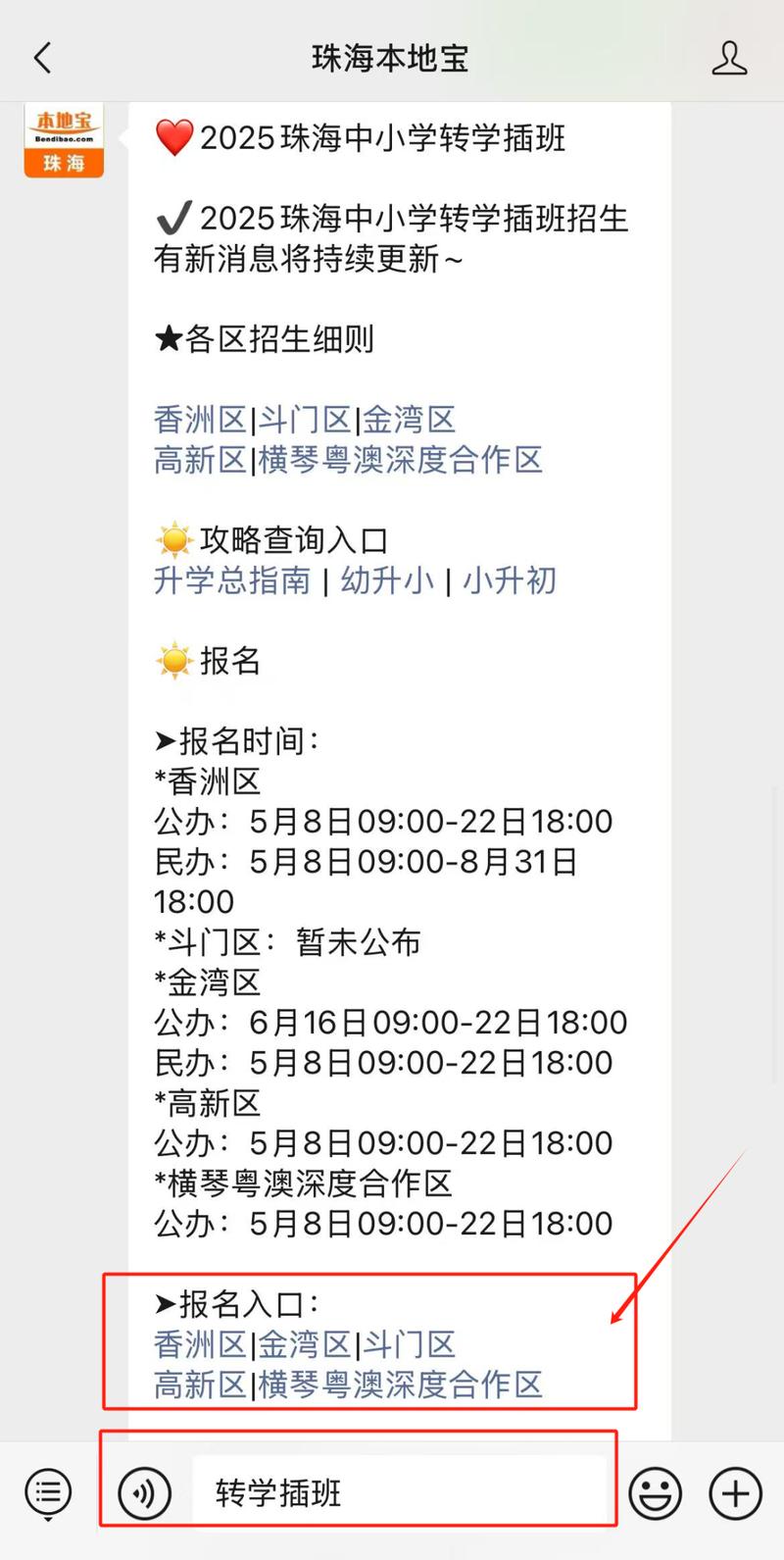Open the contact profile icon top right
Image resolution: width=784 pixels, height=1560 pixels.
point(729,57)
